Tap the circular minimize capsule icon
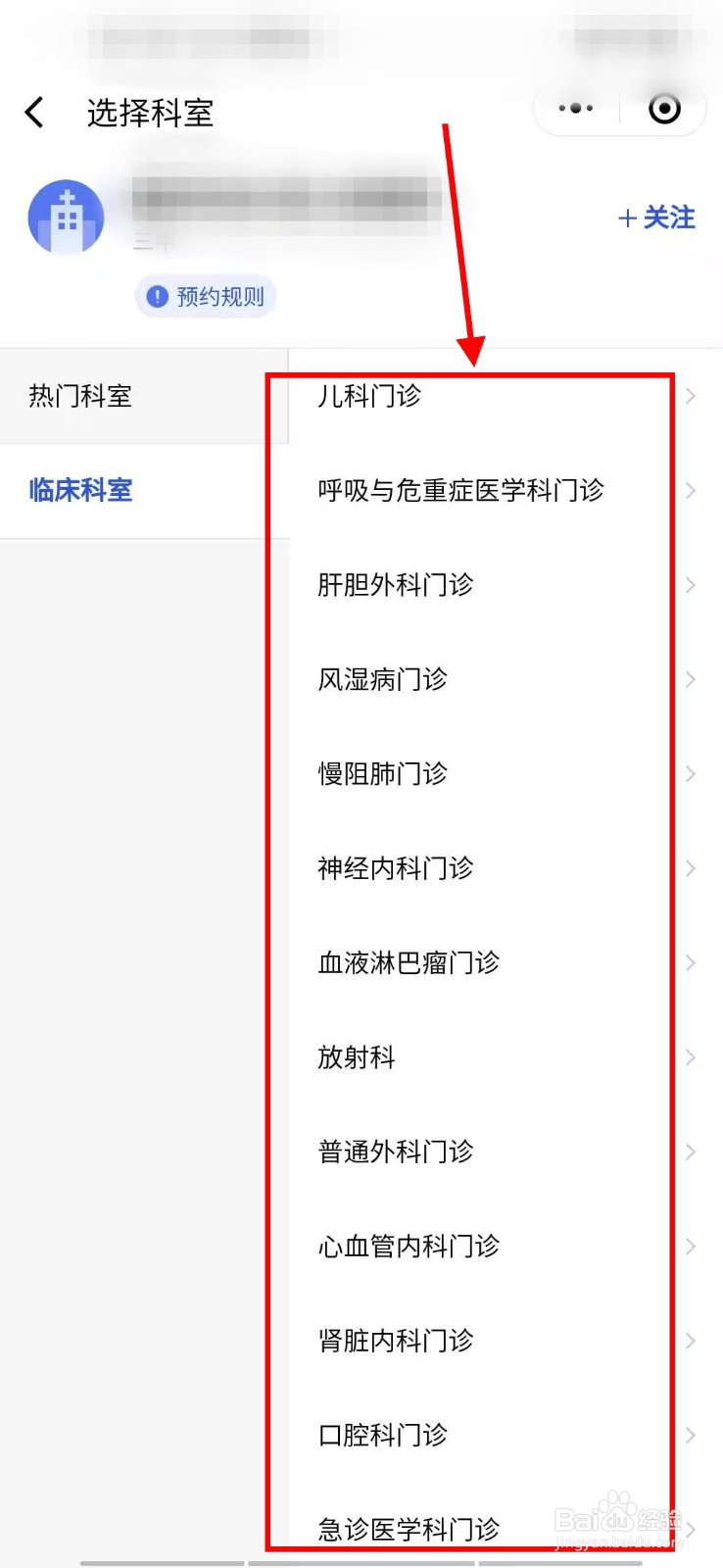This screenshot has height=1568, width=723. [x=664, y=108]
